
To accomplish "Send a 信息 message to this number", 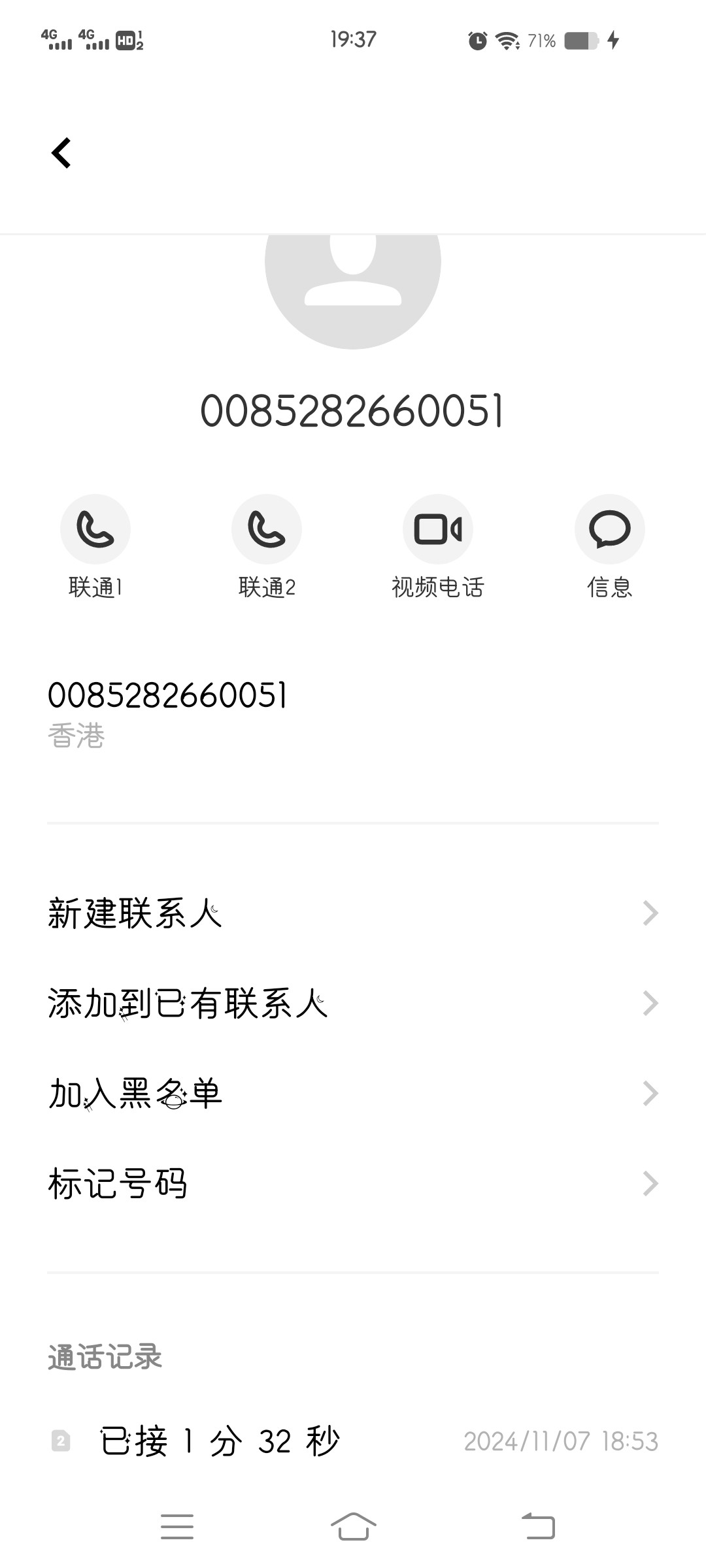I will pyautogui.click(x=609, y=529).
